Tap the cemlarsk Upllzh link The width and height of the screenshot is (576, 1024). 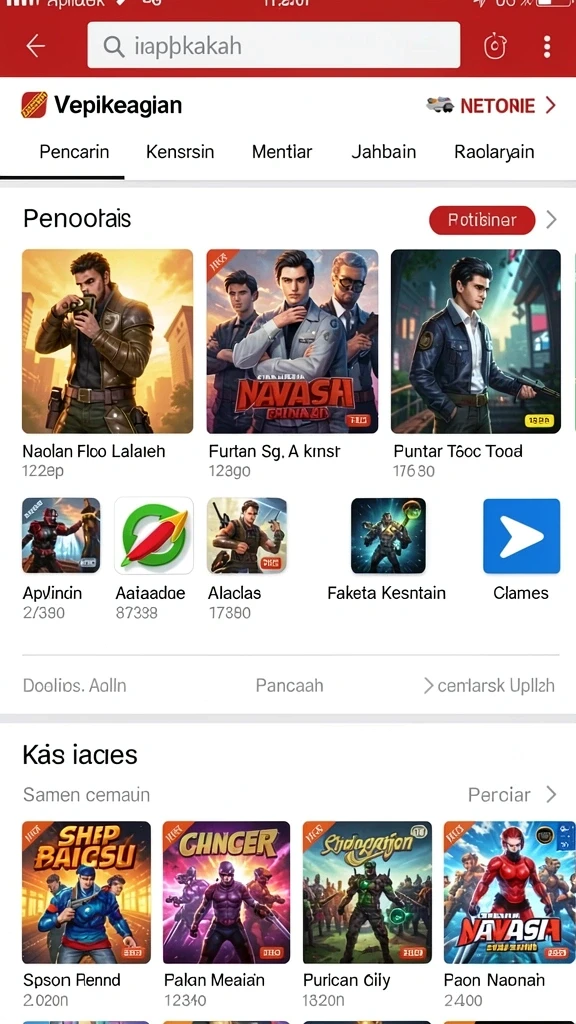[489, 685]
